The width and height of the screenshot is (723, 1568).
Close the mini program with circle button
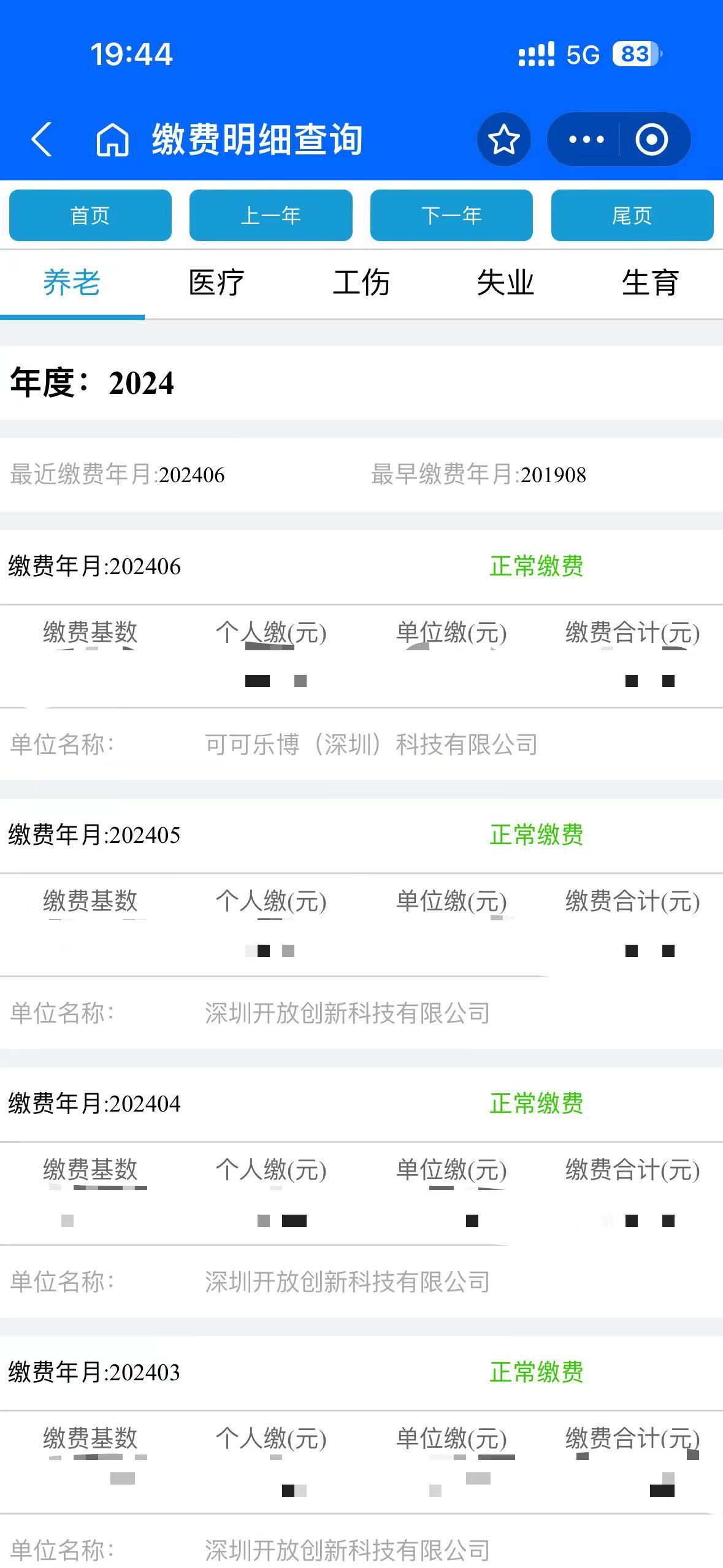651,139
